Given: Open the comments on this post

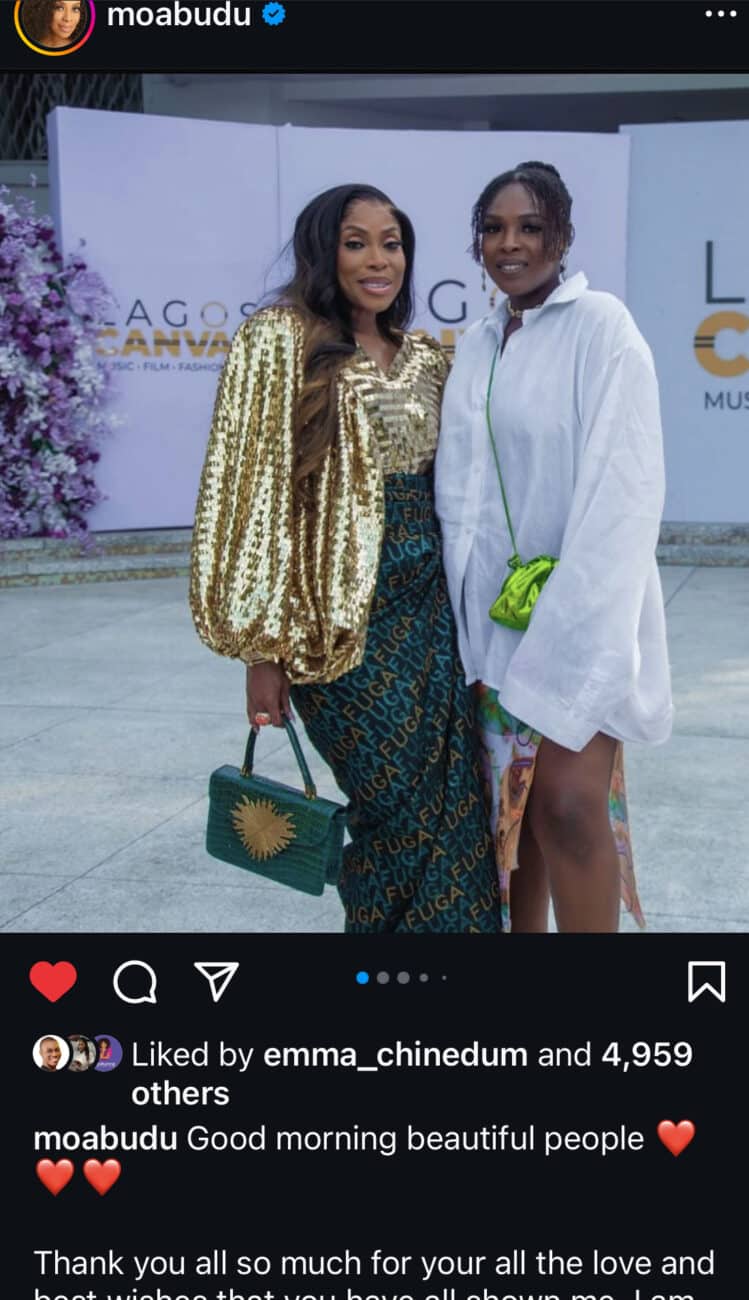Looking at the screenshot, I should click(135, 982).
